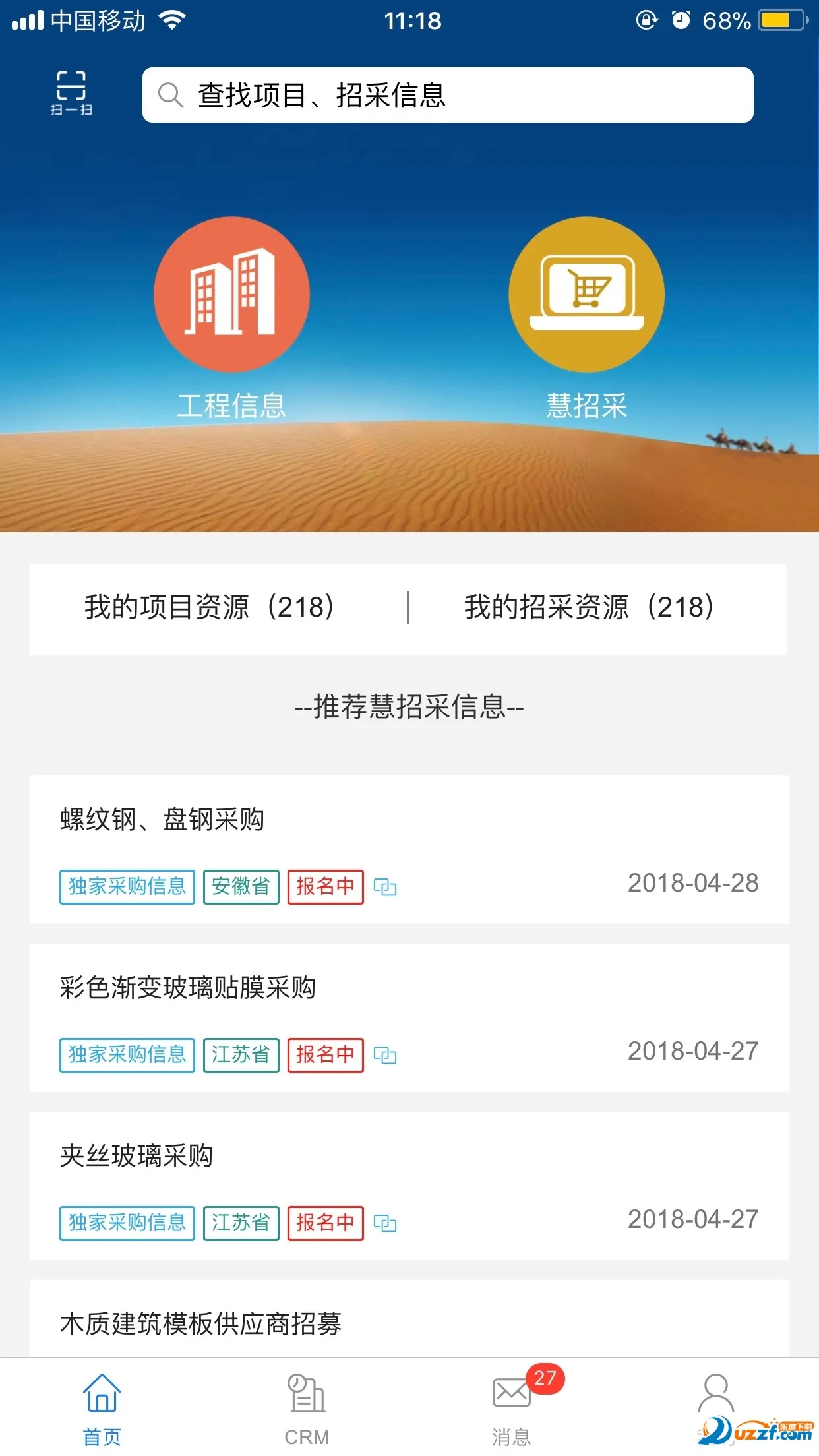Tap the copy icon beside 彩色渐变玻璃贴膜采购
819x1456 pixels.
pos(386,1055)
